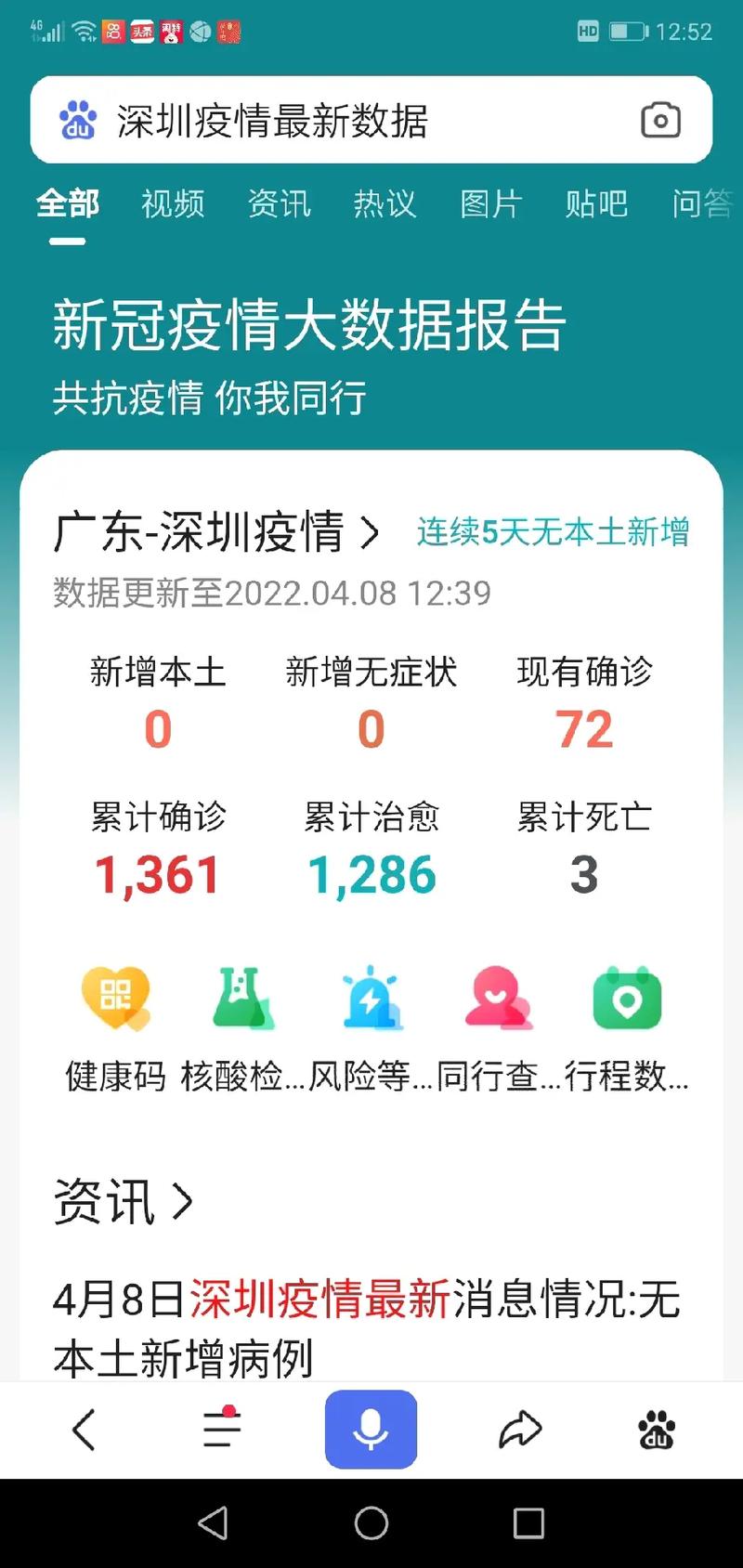Tap the search box with 深圳疫情最新数据
743x1568 pixels.
pyautogui.click(x=371, y=121)
